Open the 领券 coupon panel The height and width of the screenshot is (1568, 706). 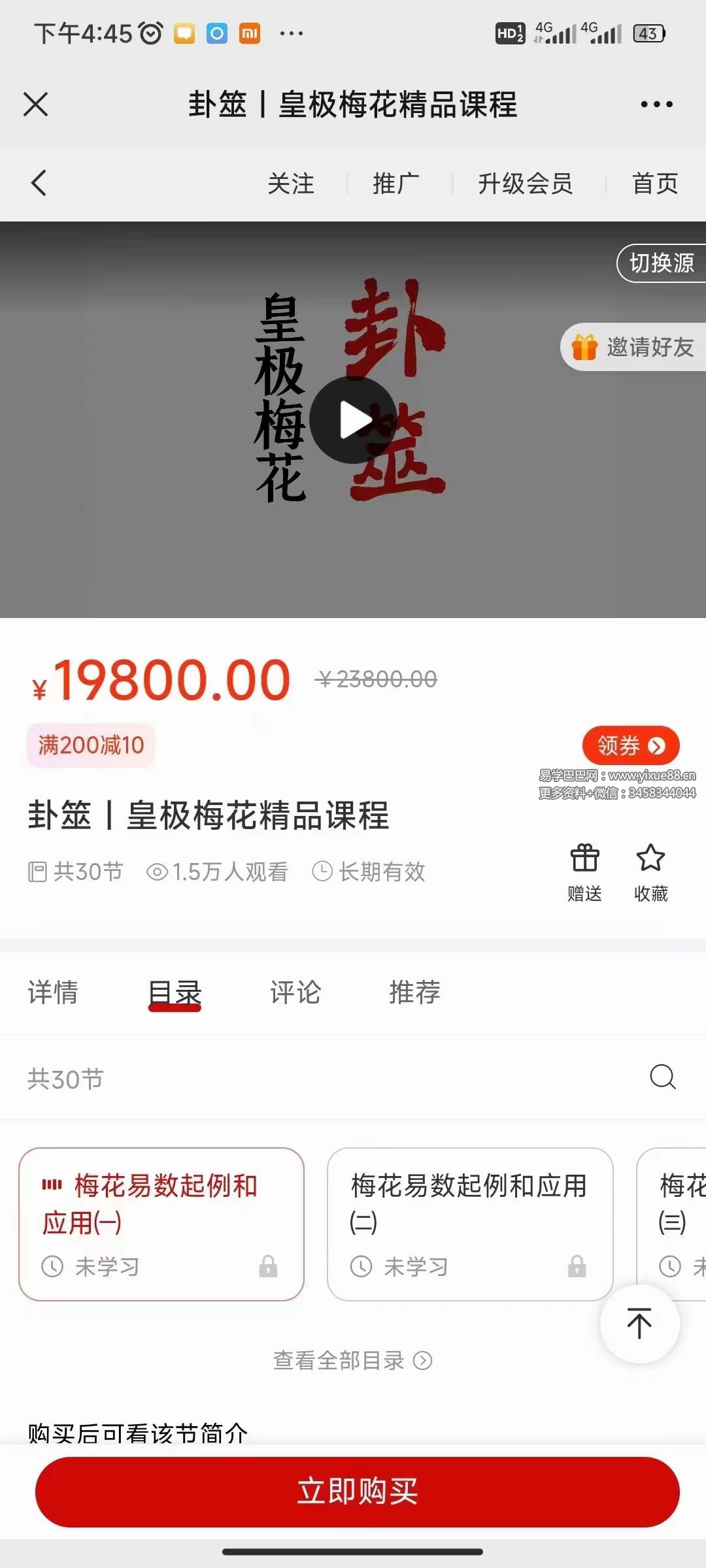coord(630,745)
